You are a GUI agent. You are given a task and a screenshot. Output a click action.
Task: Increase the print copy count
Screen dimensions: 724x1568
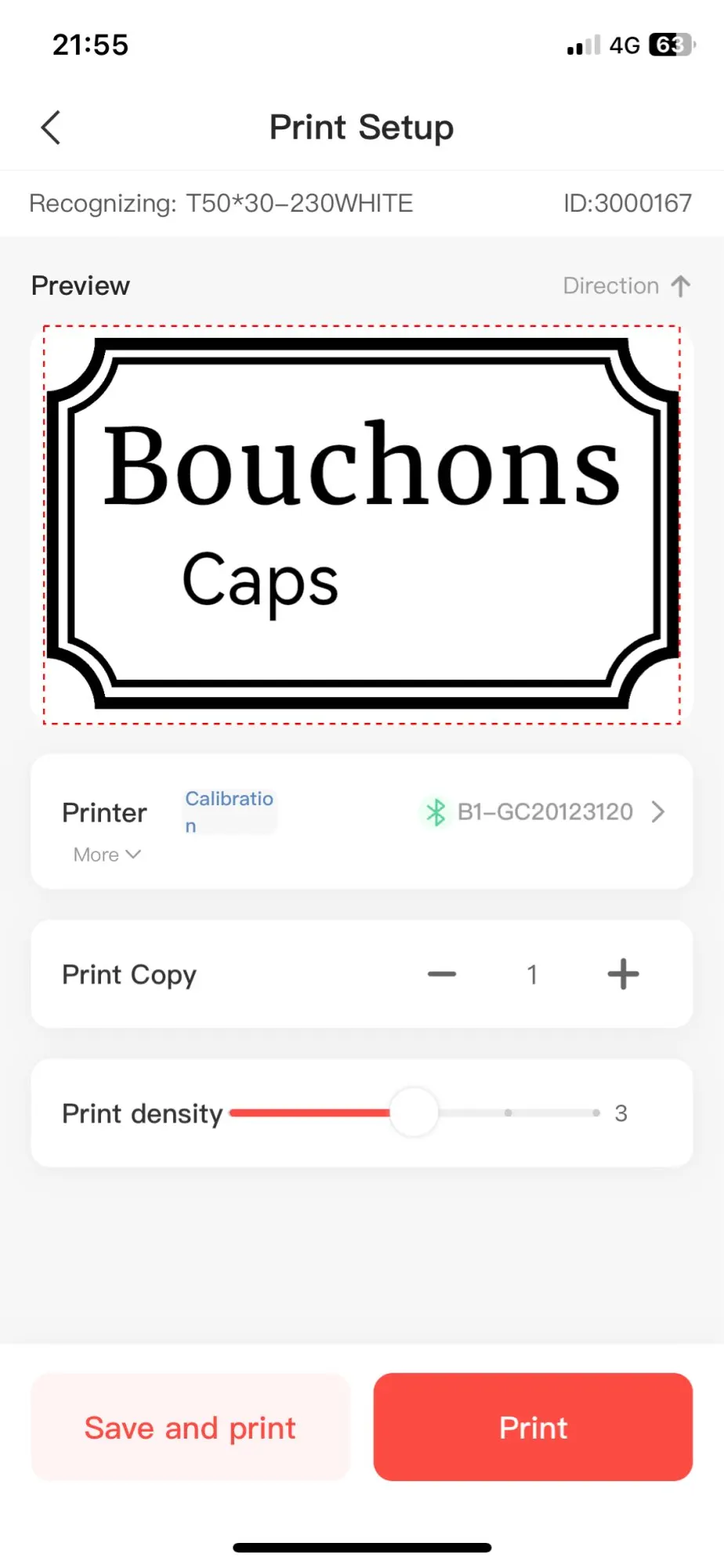point(623,975)
